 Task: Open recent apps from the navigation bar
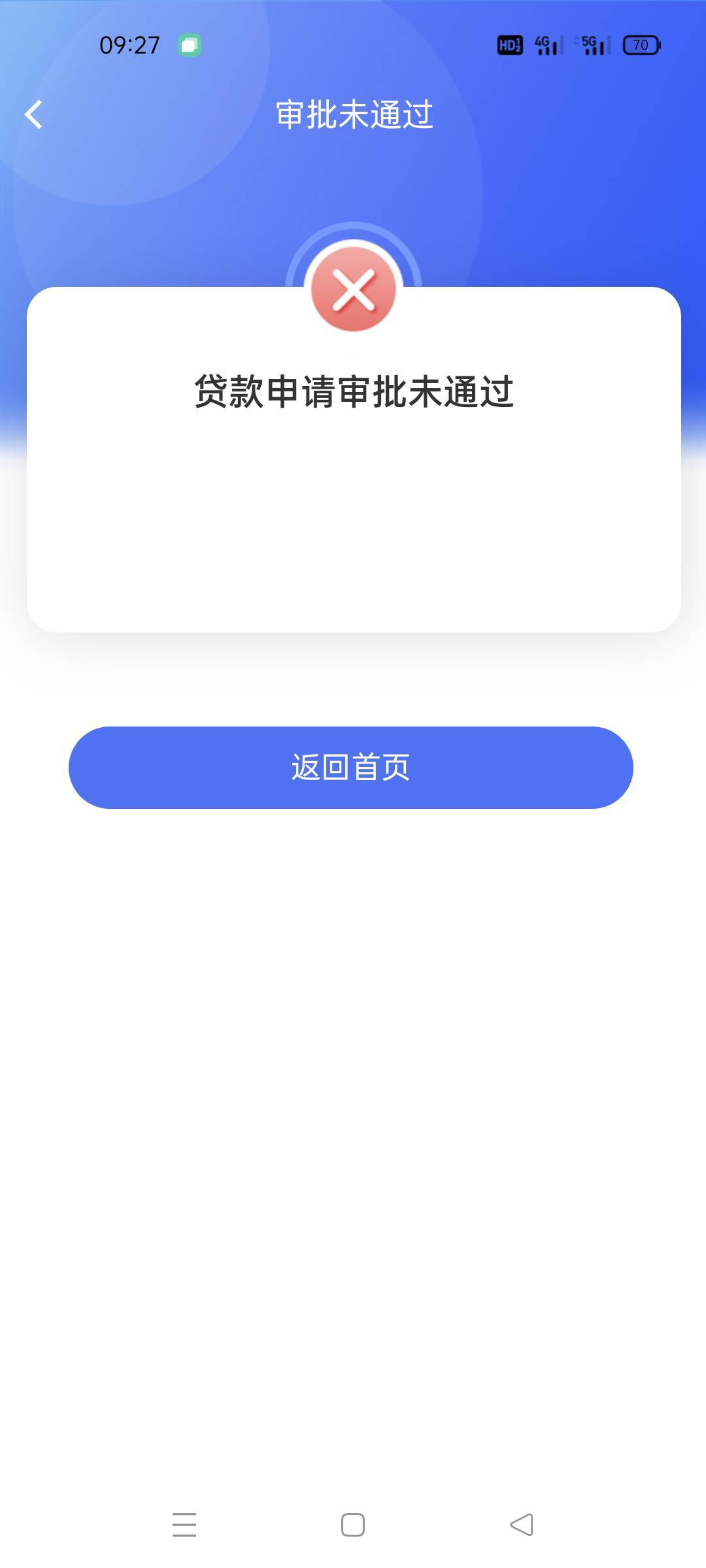184,1524
